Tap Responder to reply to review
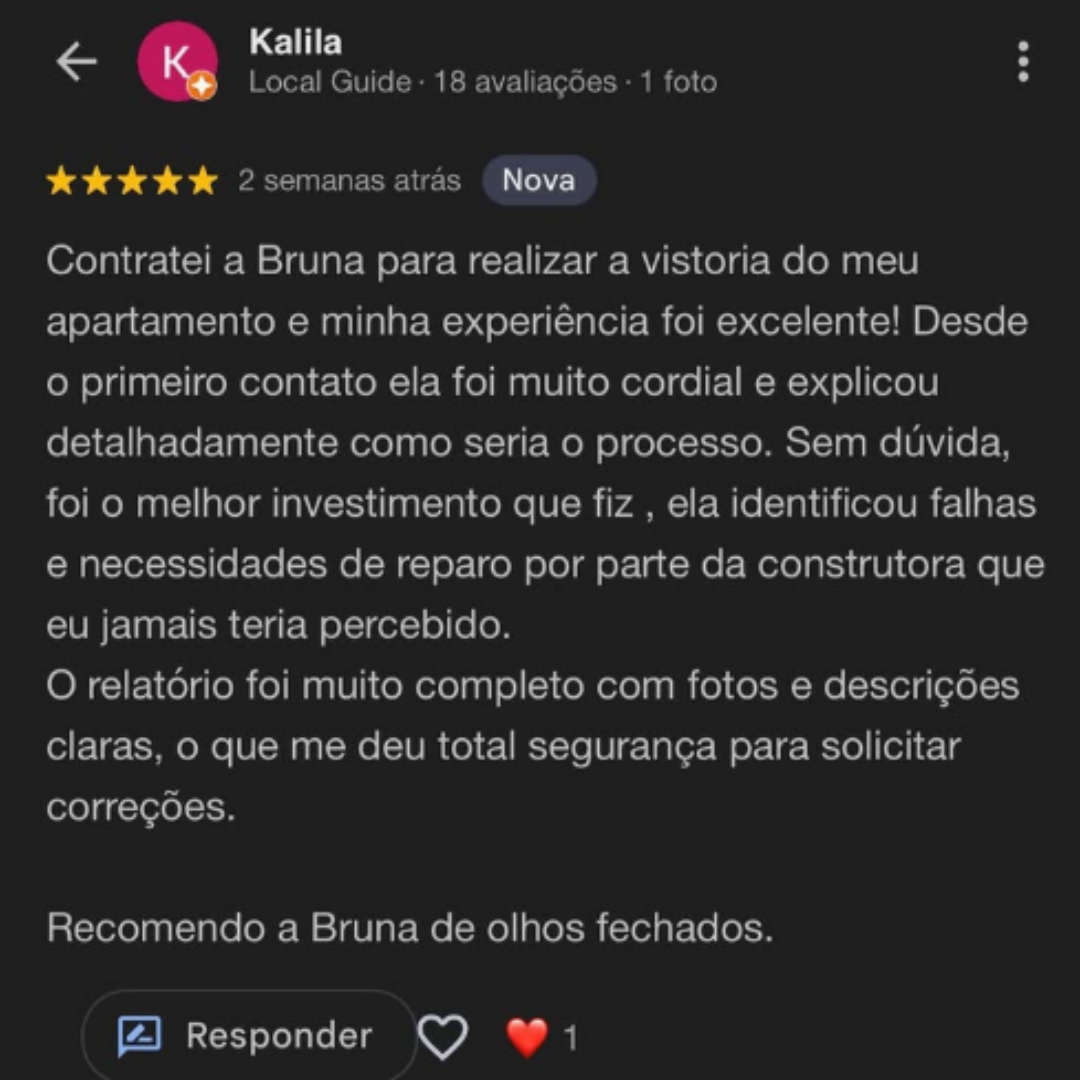This screenshot has height=1080, width=1080. pos(247,1036)
